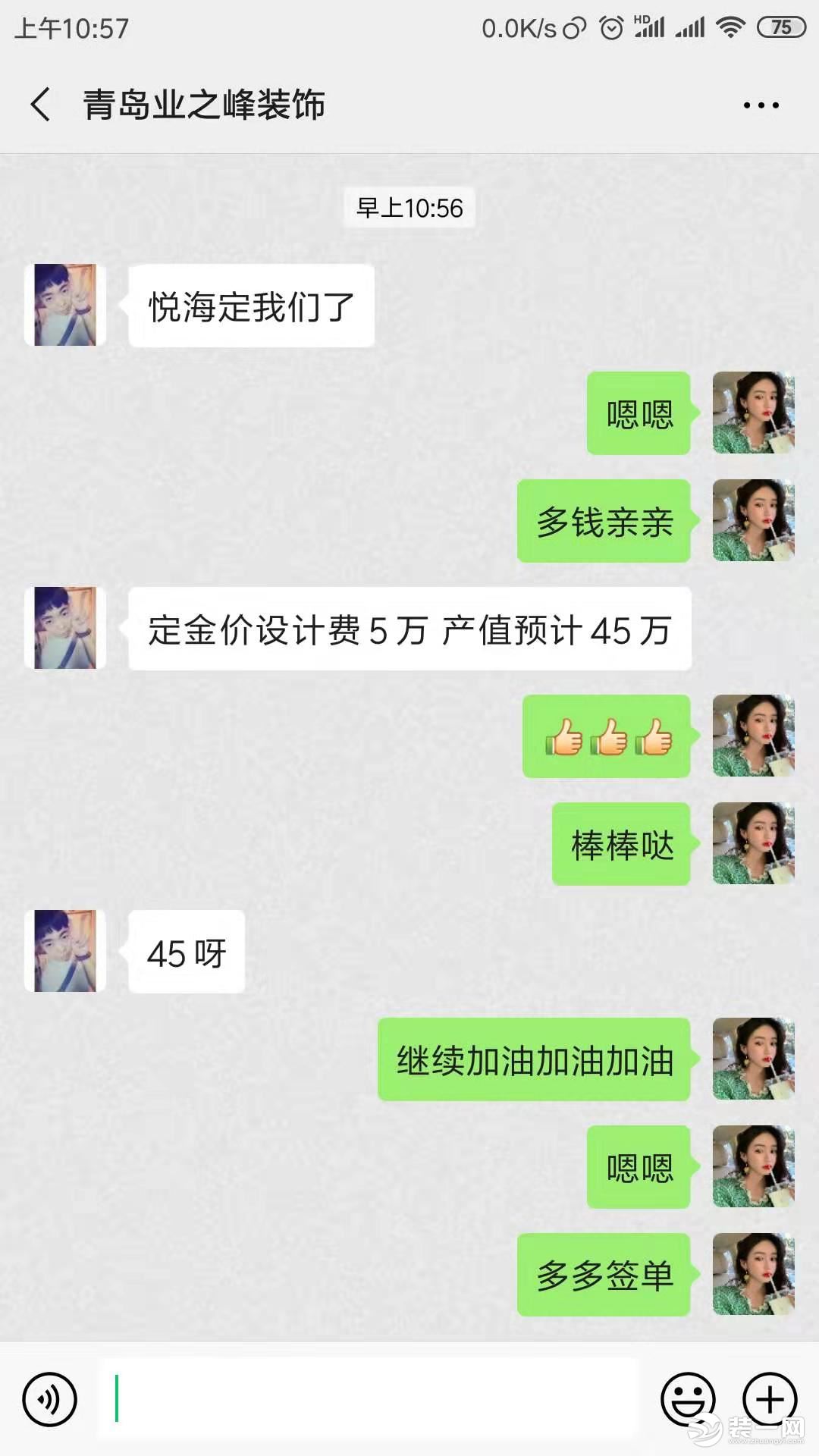
Task: Open my avatar beside 多多签单
Action: [753, 1275]
